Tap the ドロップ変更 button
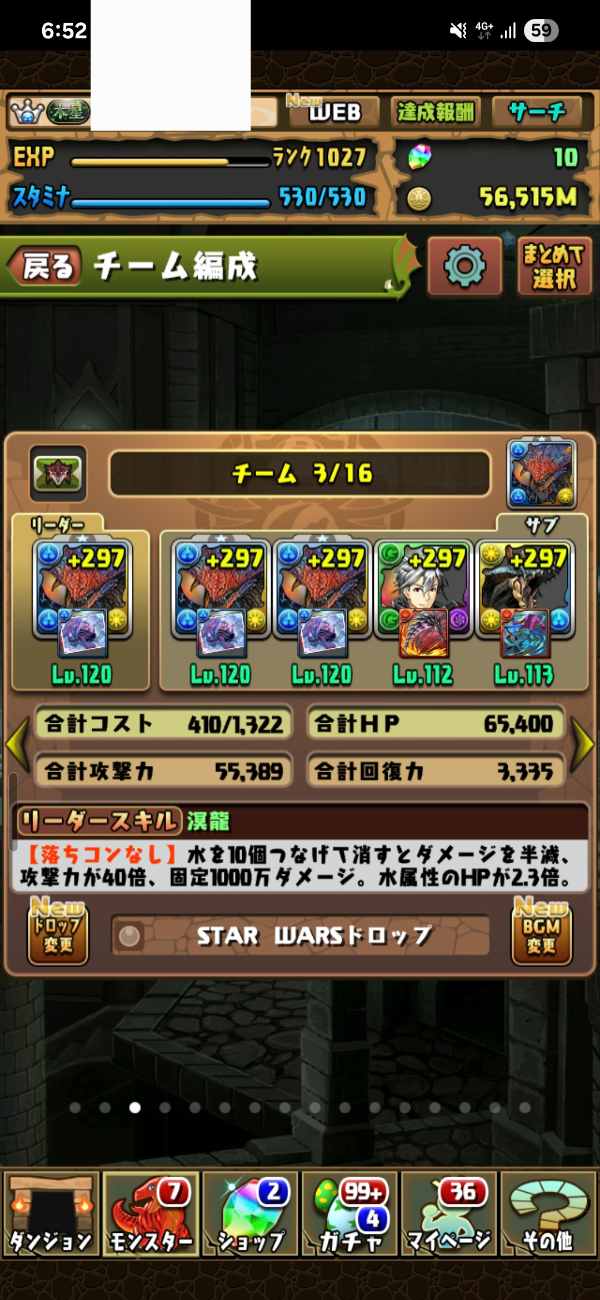Image resolution: width=600 pixels, height=1300 pixels. point(57,934)
